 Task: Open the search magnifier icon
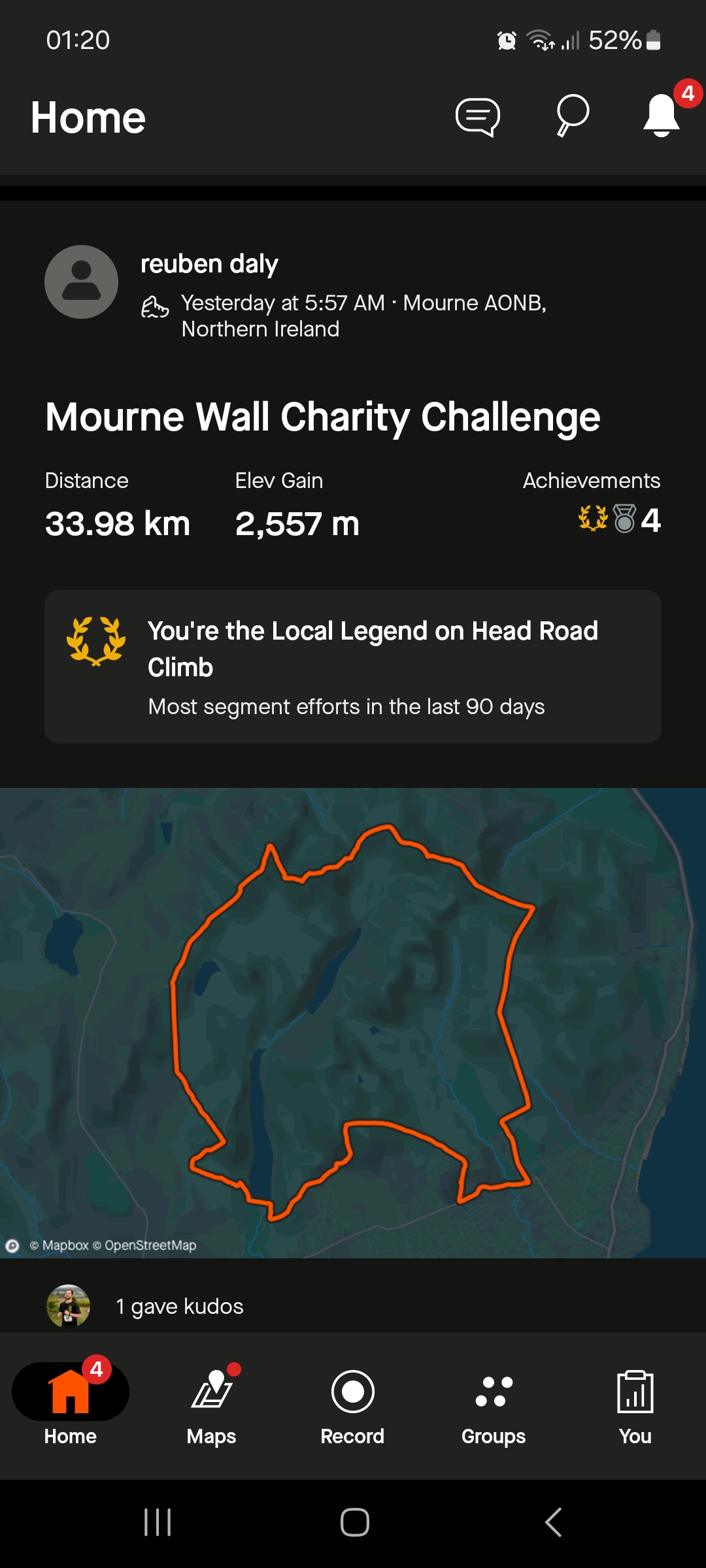(572, 116)
